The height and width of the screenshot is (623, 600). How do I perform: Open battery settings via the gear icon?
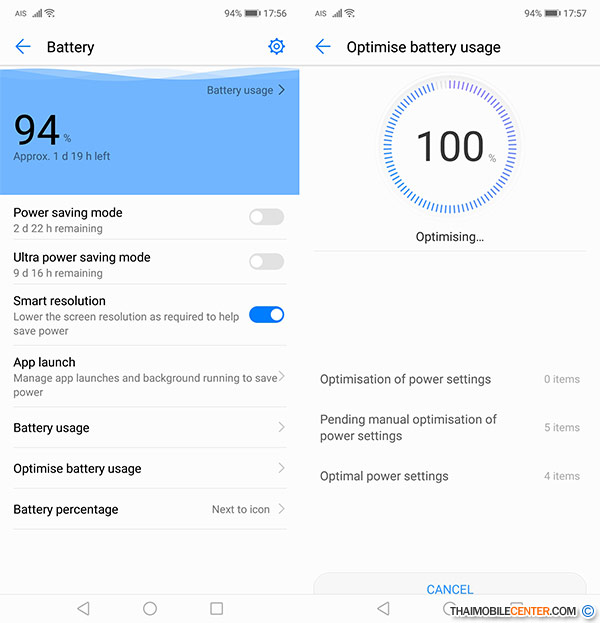click(x=277, y=47)
